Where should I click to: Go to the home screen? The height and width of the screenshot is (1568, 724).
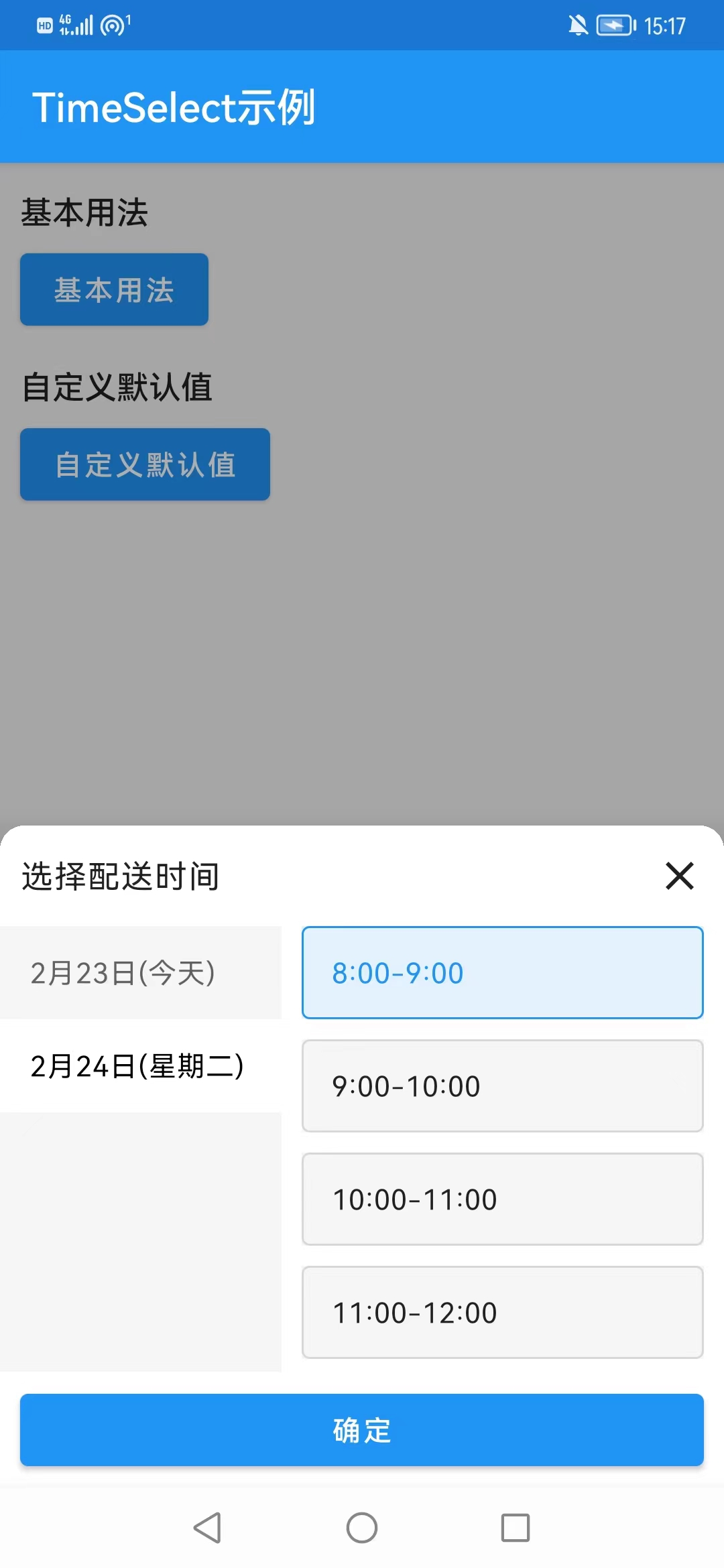(x=362, y=1528)
